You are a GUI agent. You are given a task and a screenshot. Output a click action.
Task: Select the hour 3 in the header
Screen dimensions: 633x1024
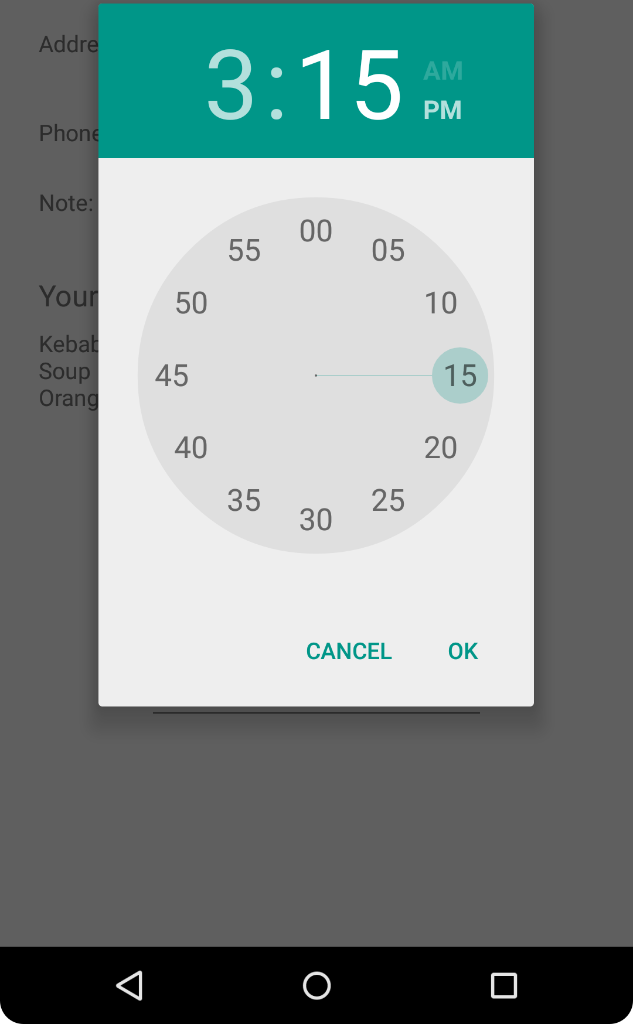230,85
